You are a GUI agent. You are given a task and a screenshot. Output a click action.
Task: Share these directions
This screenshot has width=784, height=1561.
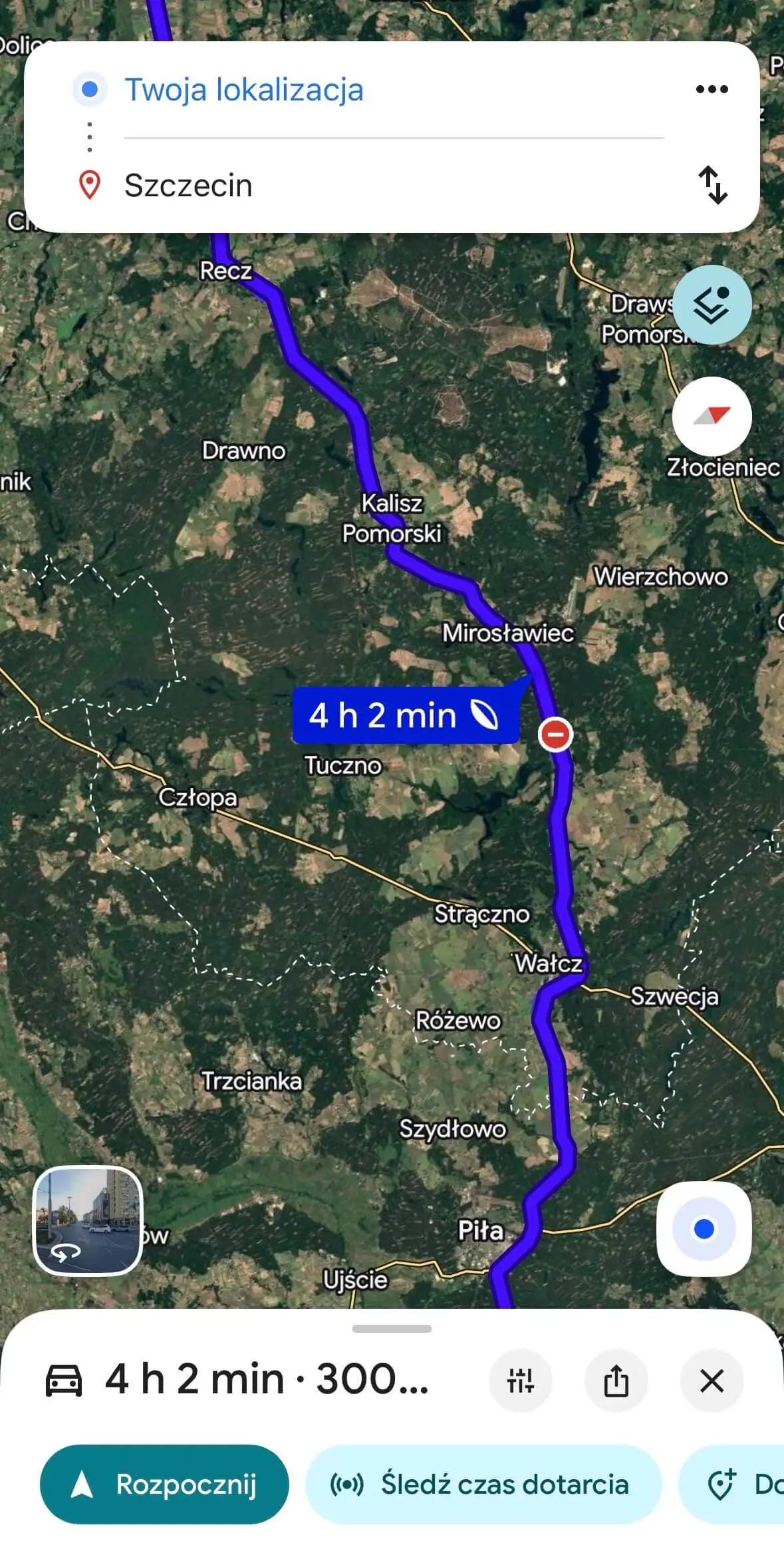pos(616,1381)
